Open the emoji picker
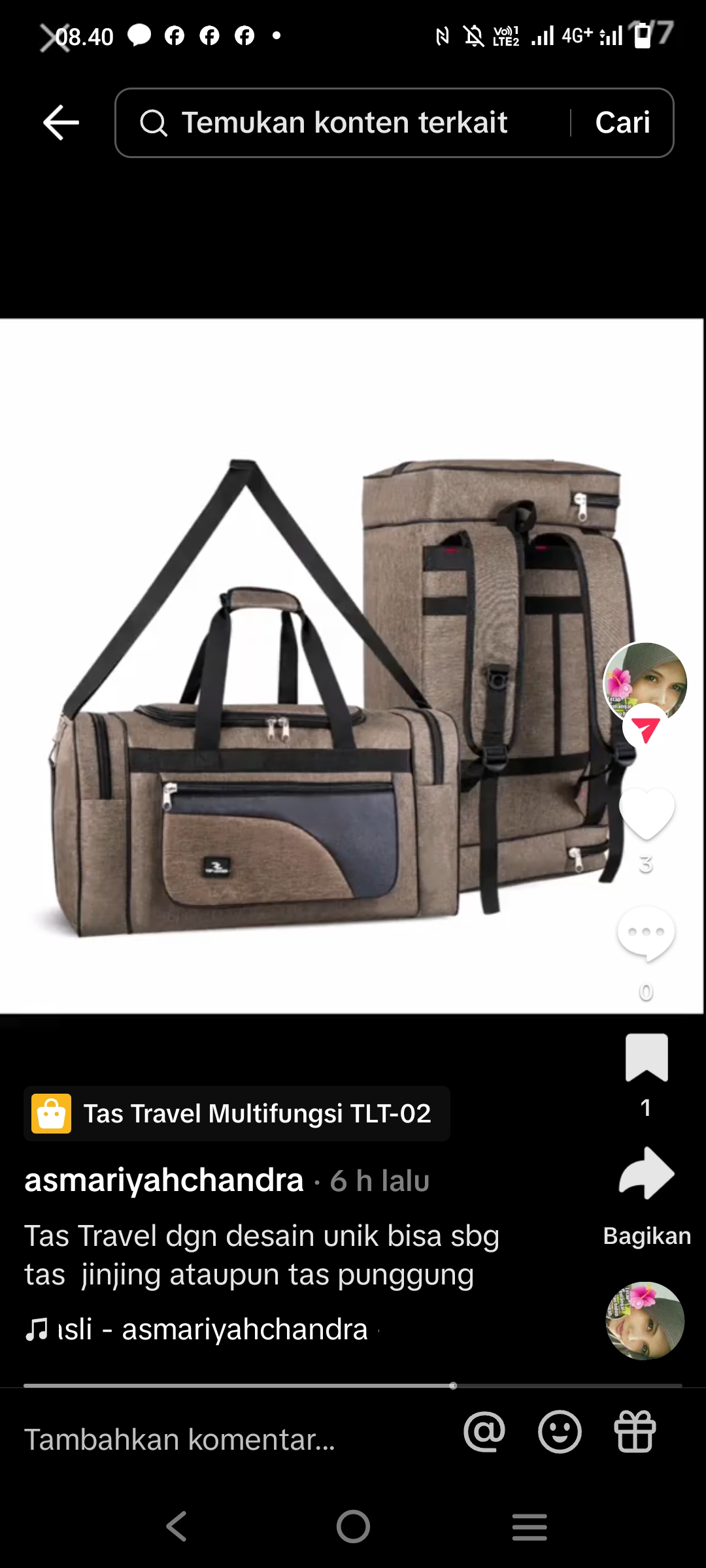706x1568 pixels. tap(560, 1431)
